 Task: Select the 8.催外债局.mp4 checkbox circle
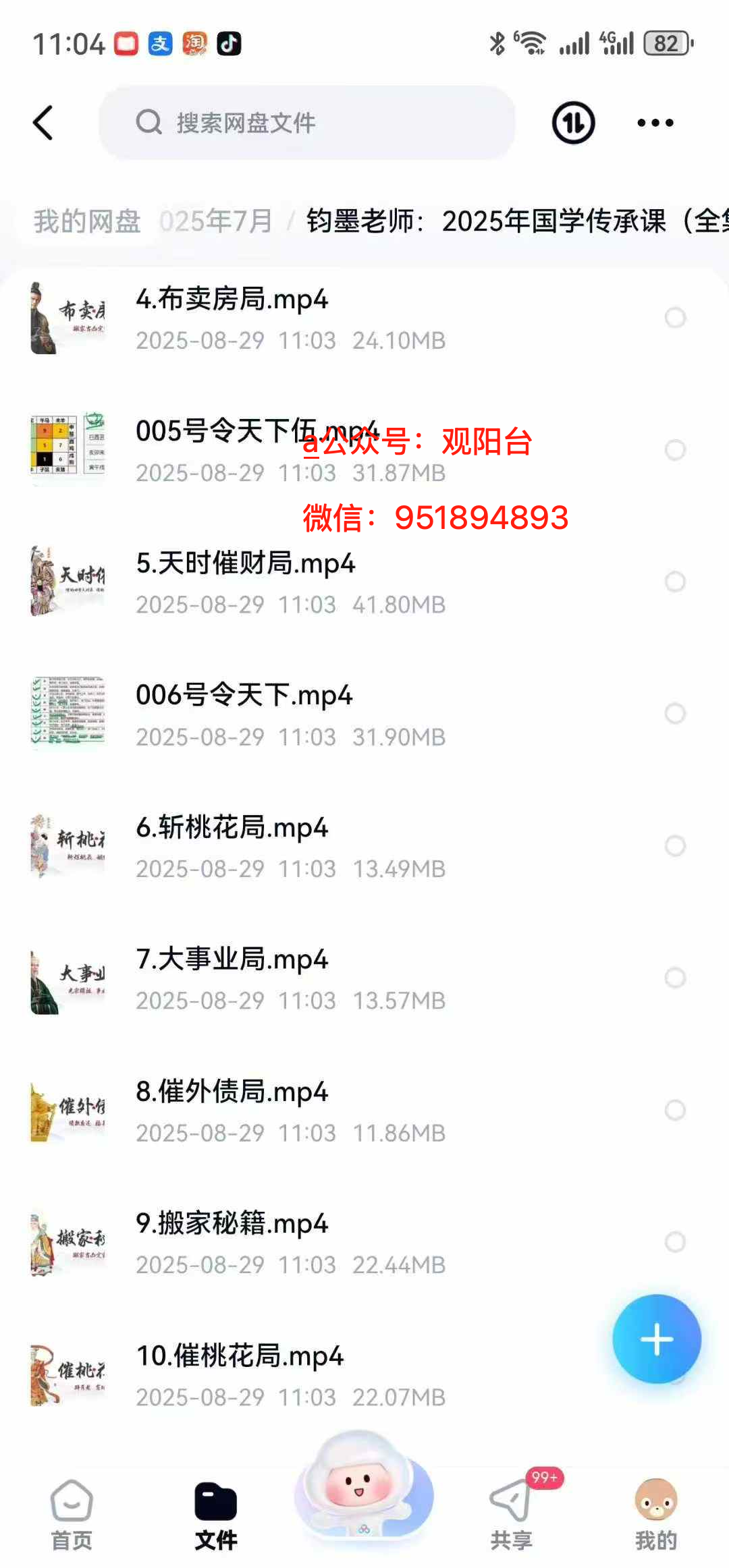click(x=675, y=1110)
